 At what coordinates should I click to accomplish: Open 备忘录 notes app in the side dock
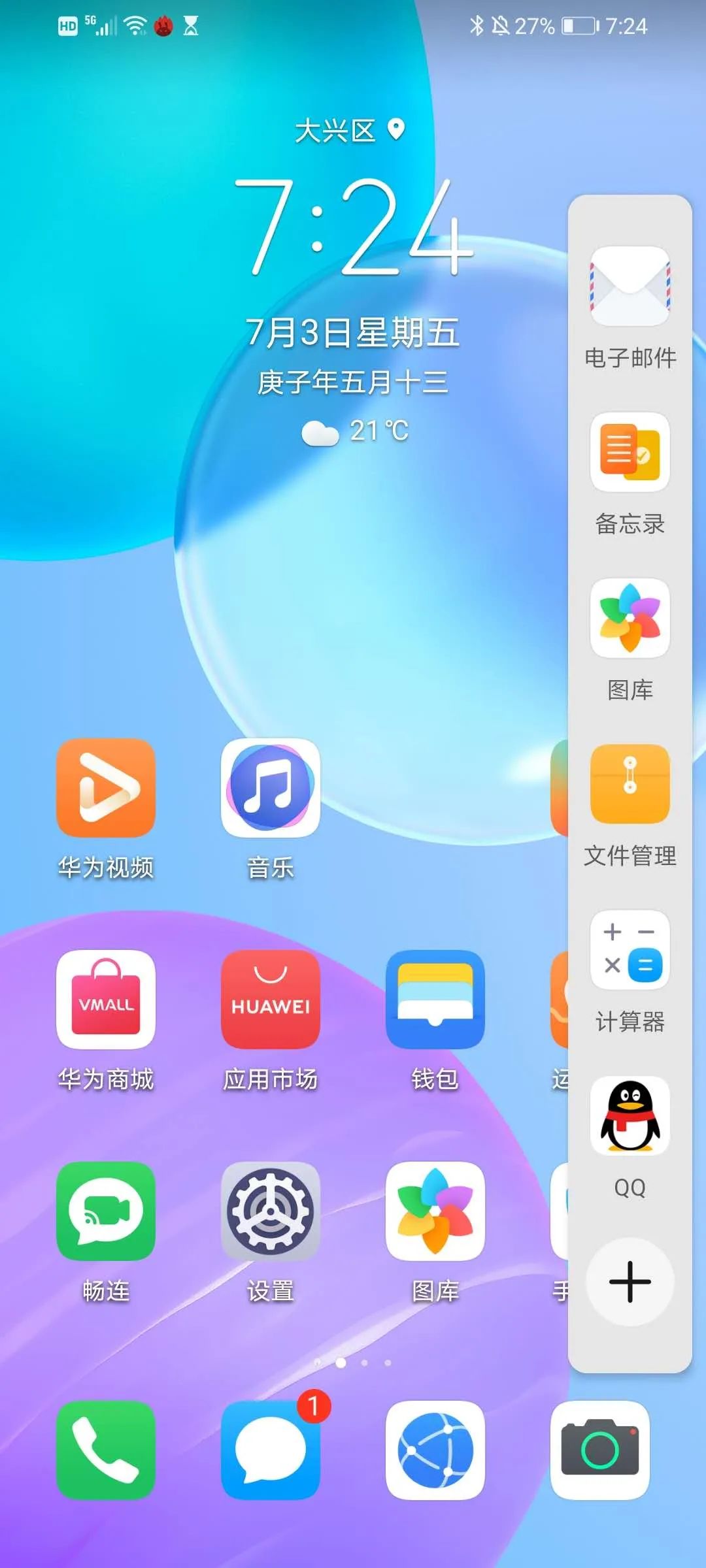tap(630, 452)
